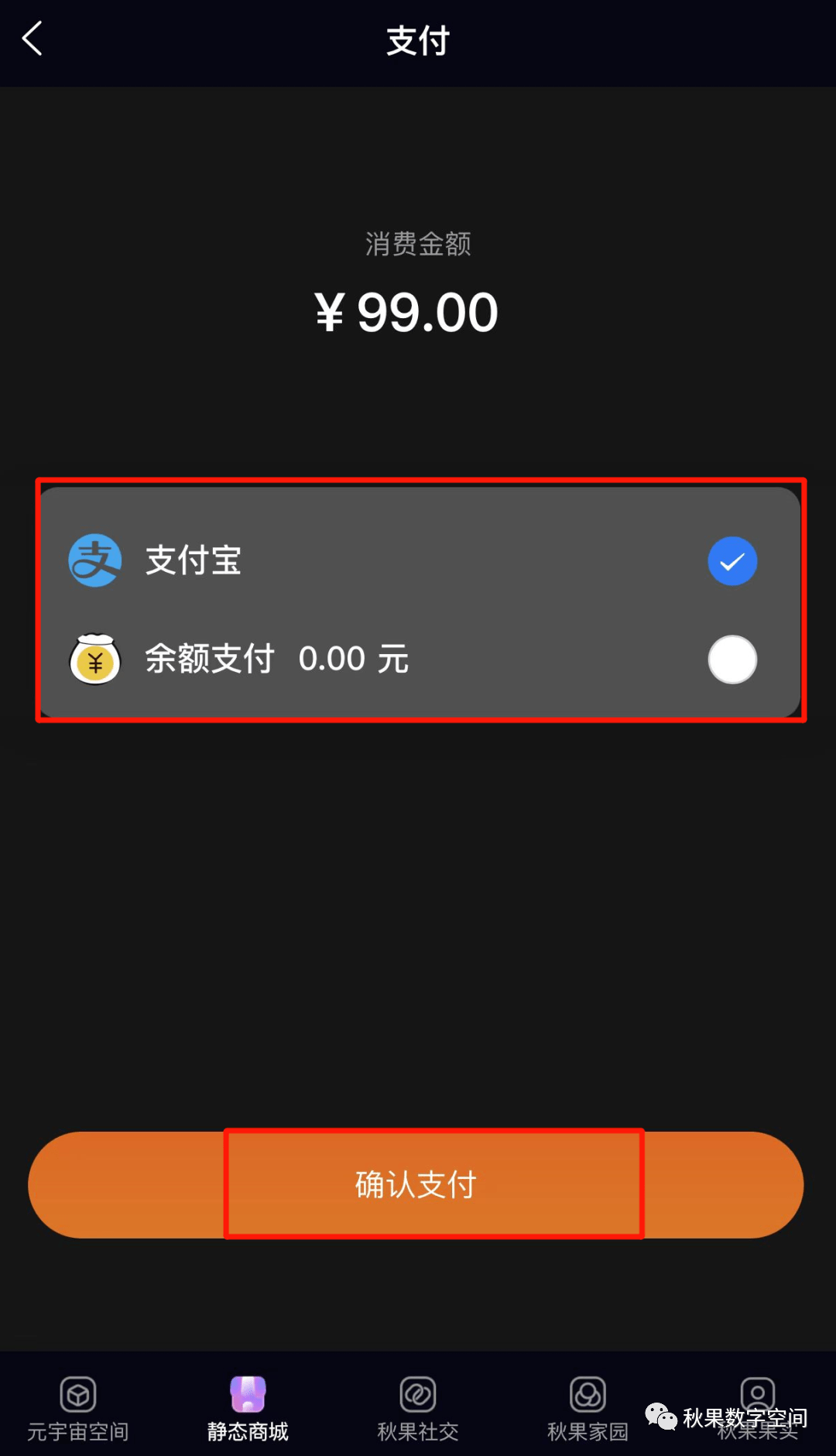The image size is (836, 1456).
Task: Choose 余额支付 payment option
Action: (419, 659)
